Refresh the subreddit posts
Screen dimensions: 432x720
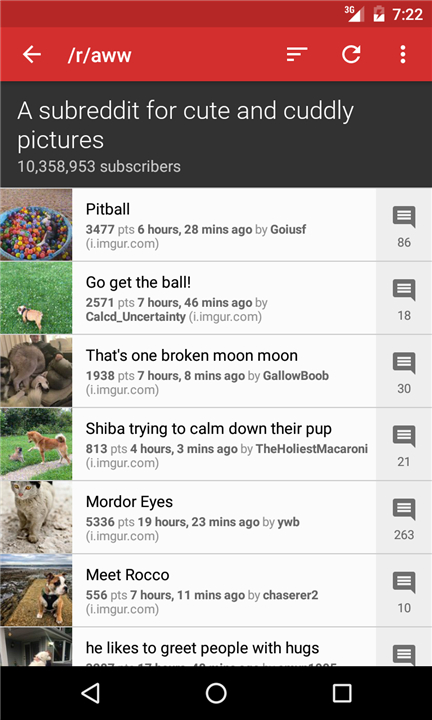click(x=351, y=55)
